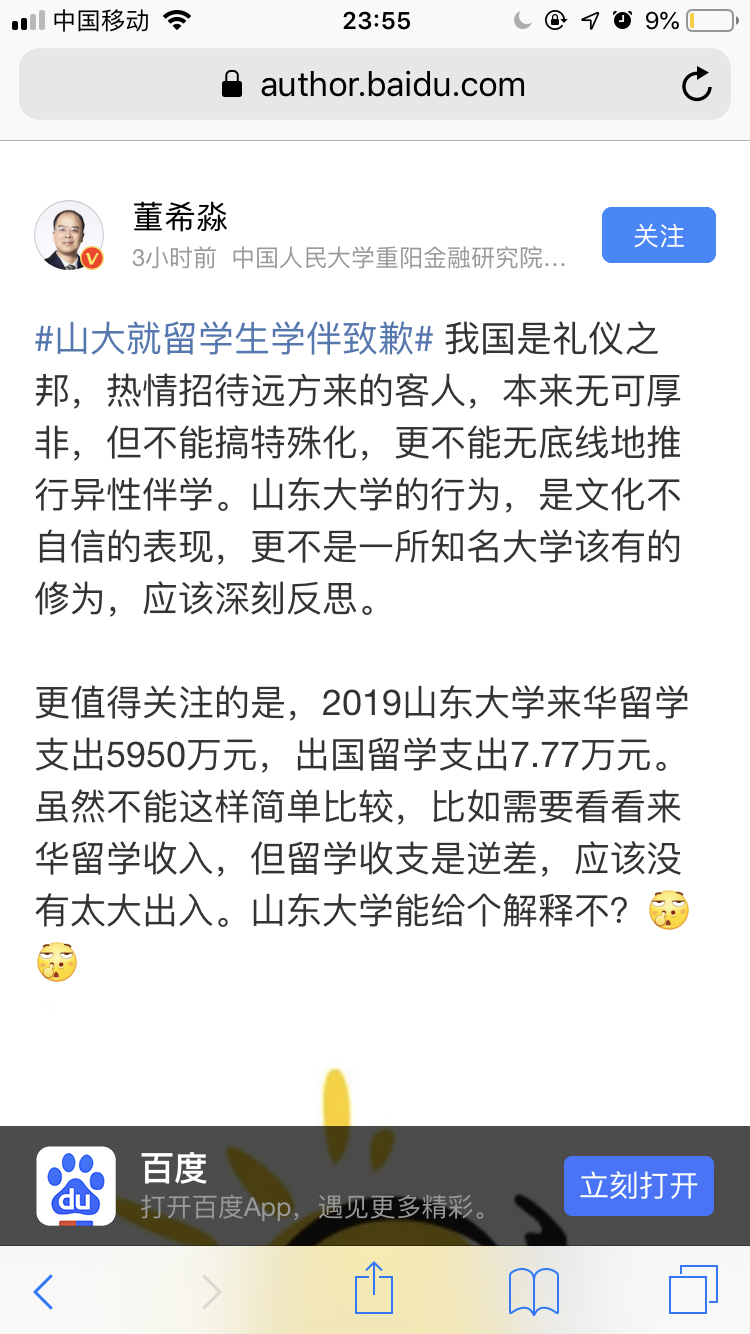Share this page from Safari toolbar
This screenshot has height=1334, width=750.
(x=374, y=1289)
